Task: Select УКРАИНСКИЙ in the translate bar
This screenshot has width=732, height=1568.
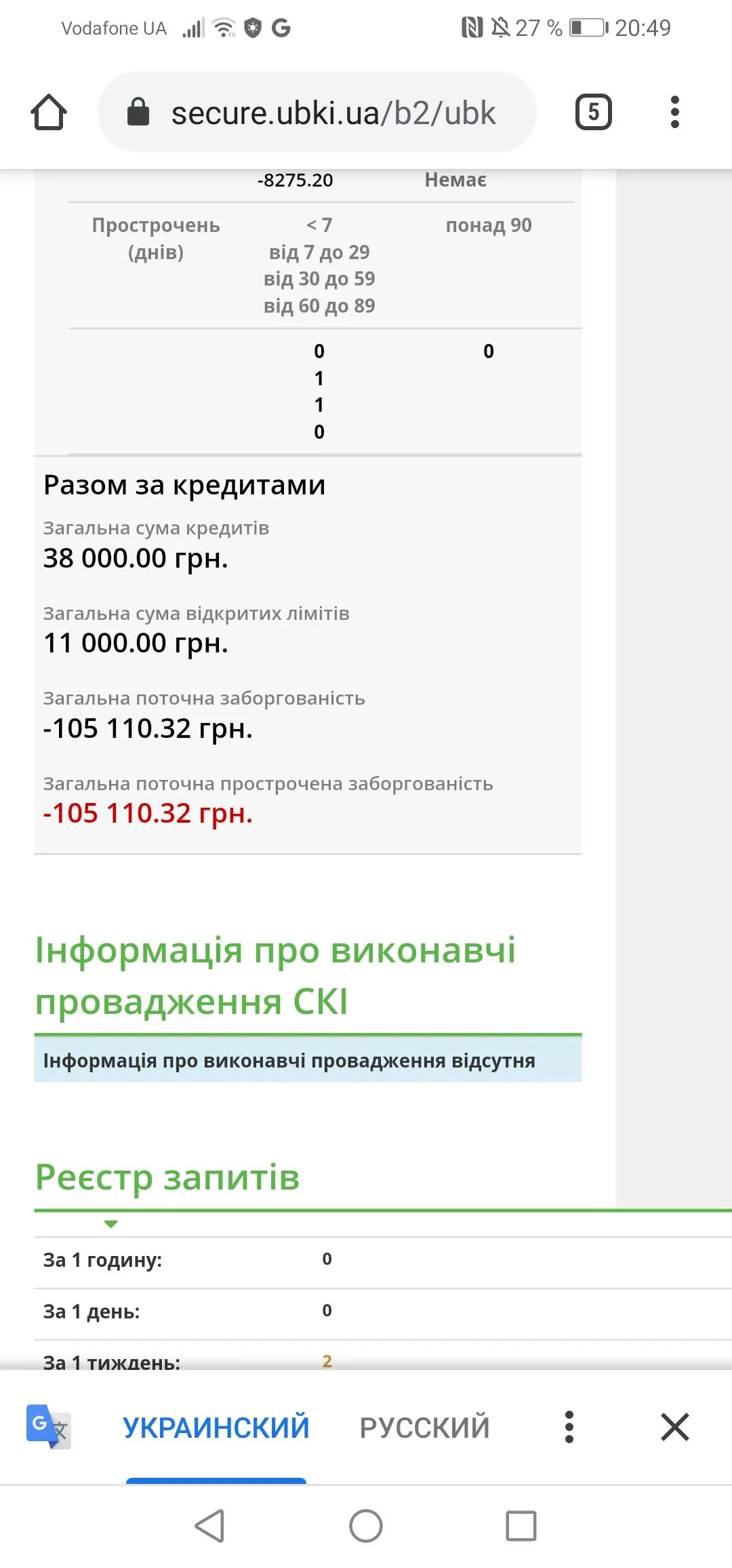Action: tap(216, 1428)
